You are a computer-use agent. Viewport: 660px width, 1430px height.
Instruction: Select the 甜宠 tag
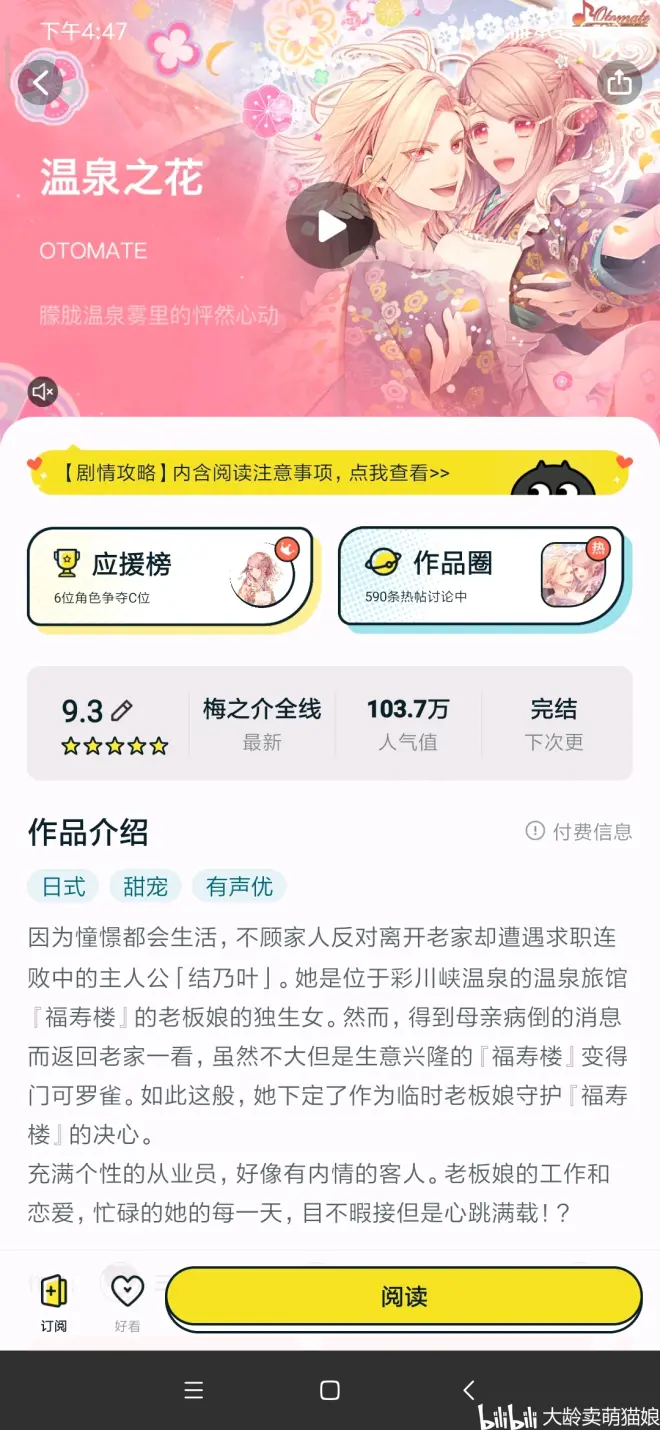tap(145, 886)
